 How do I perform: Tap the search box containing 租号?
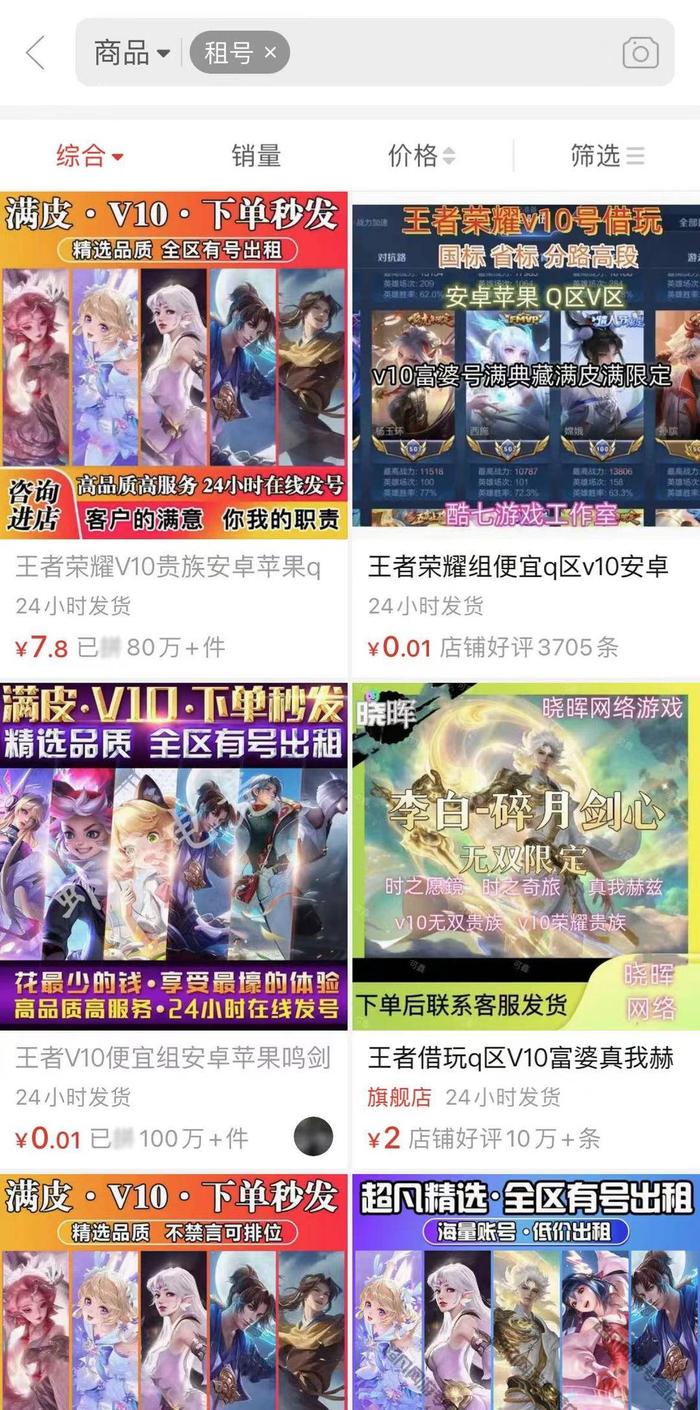(375, 52)
